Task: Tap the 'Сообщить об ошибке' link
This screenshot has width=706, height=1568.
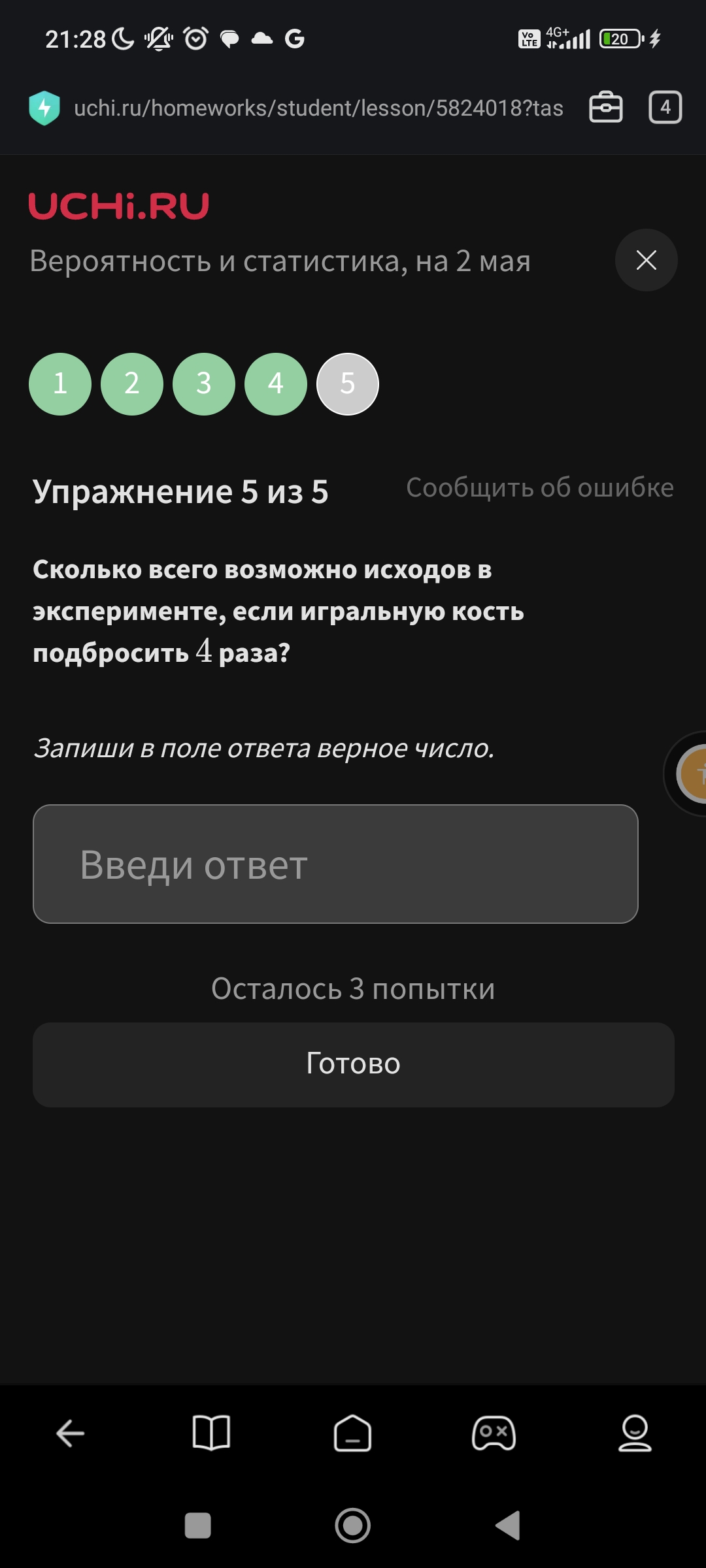Action: [539, 487]
